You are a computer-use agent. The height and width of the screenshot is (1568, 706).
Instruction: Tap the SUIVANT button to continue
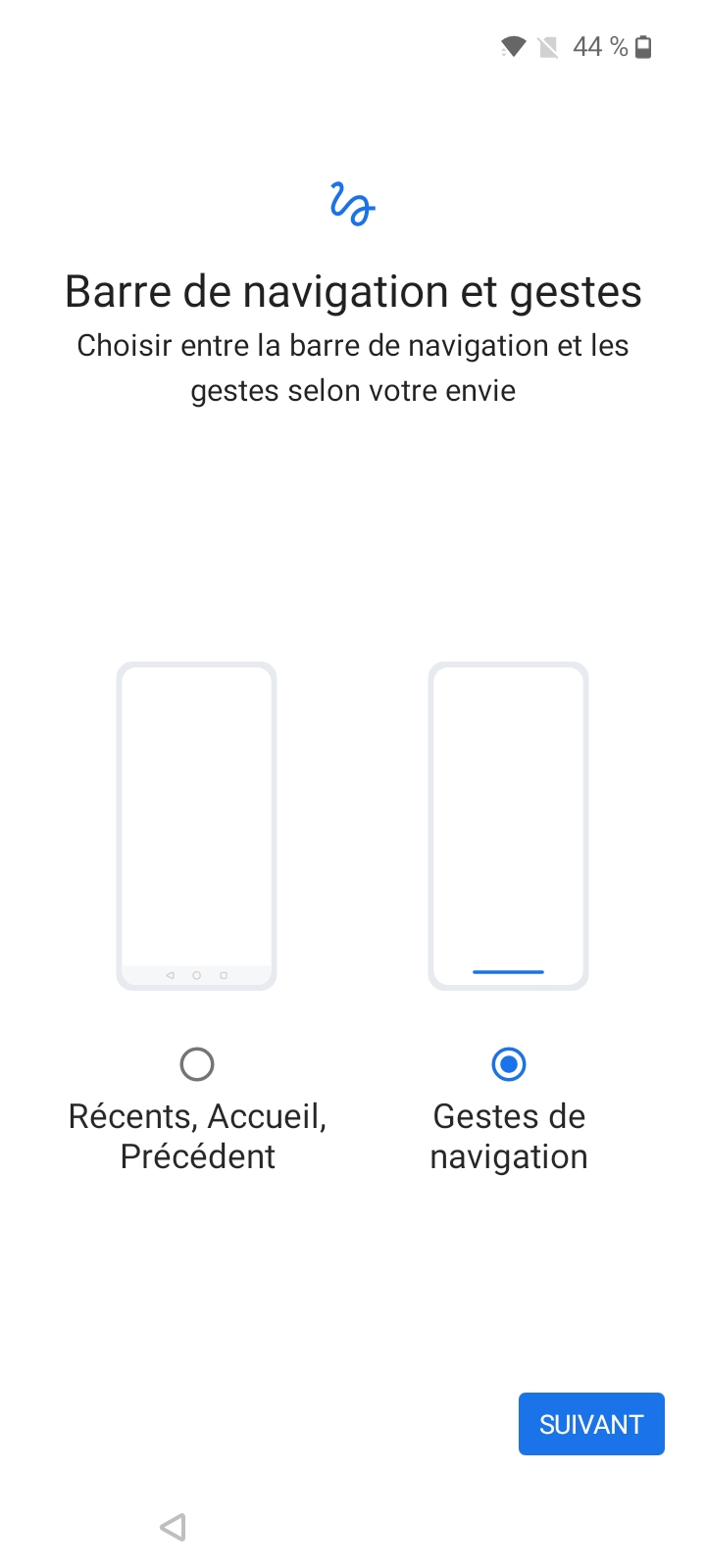(x=591, y=1424)
